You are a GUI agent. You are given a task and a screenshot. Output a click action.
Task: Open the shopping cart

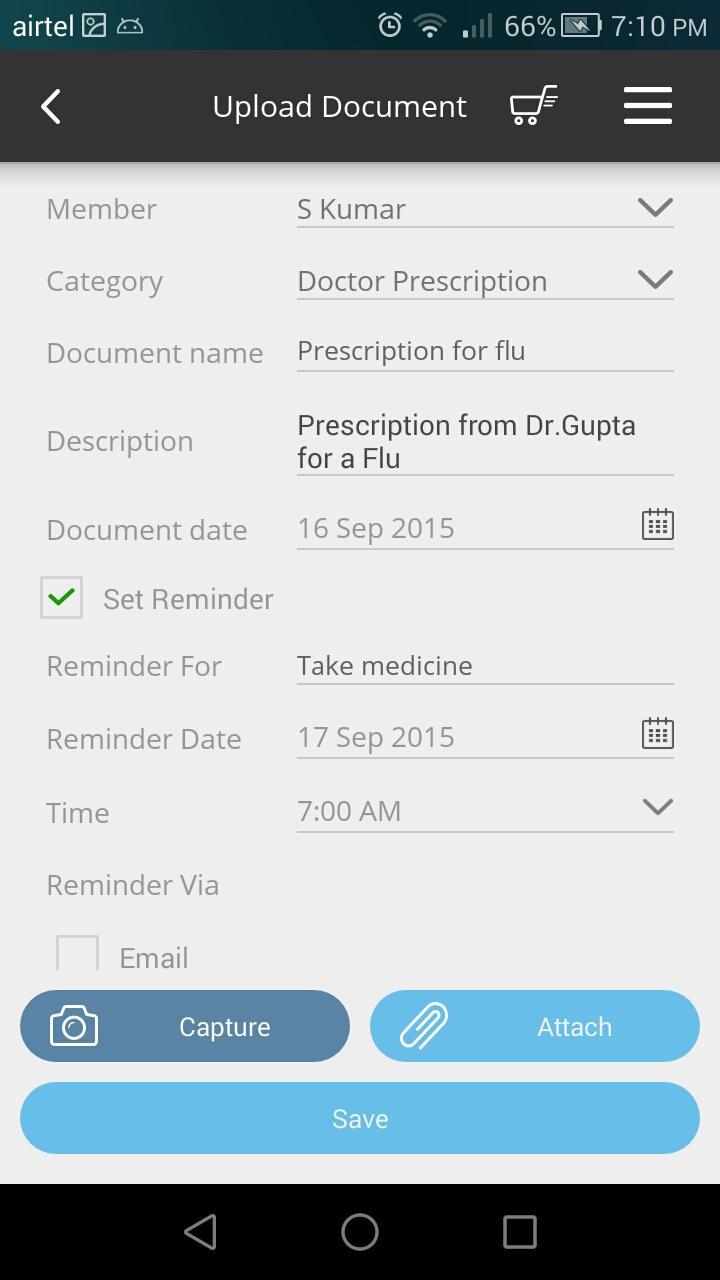(533, 106)
